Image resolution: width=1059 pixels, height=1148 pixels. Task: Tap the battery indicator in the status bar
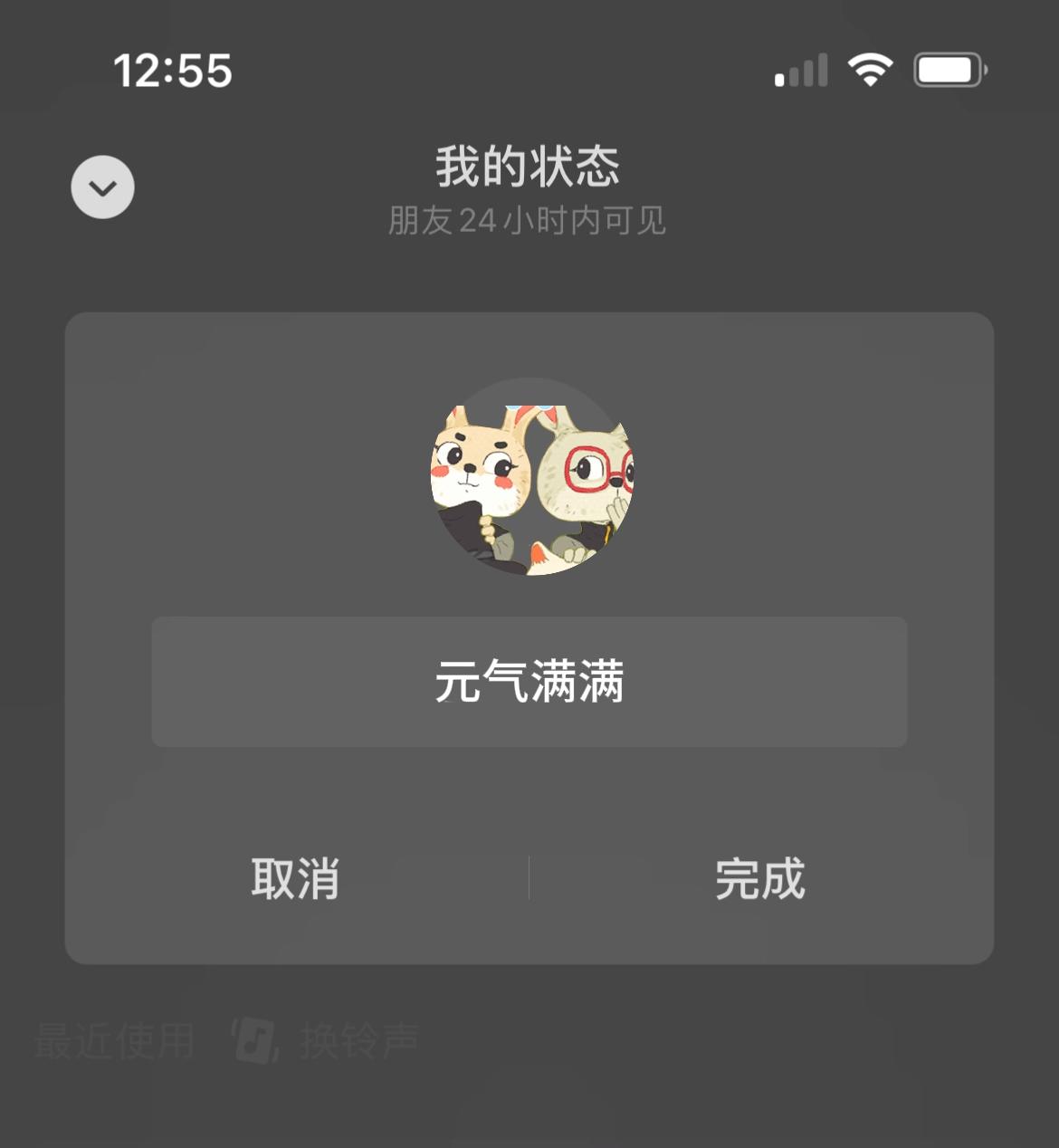[x=949, y=70]
